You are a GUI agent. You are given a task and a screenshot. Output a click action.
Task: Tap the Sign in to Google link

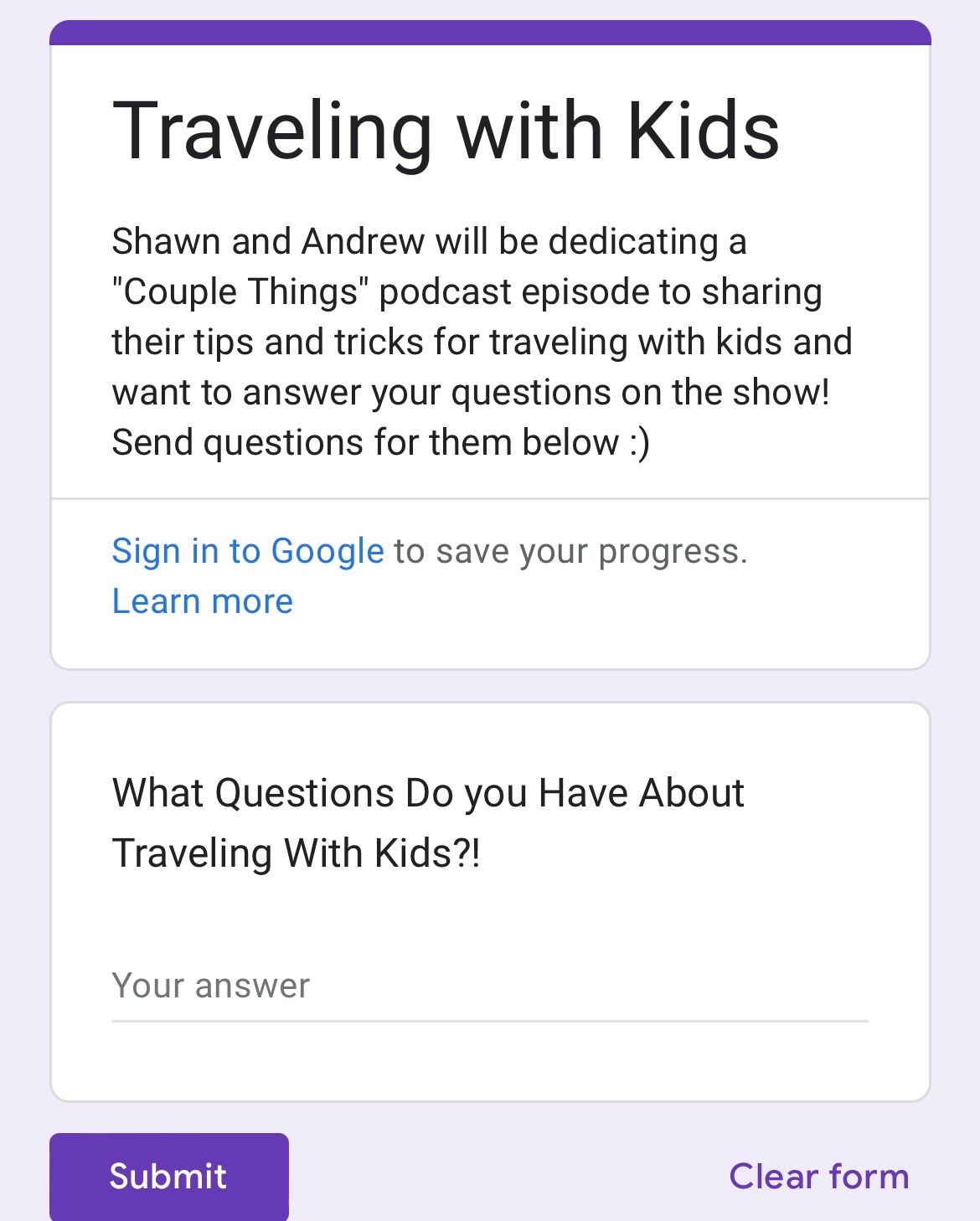point(248,551)
